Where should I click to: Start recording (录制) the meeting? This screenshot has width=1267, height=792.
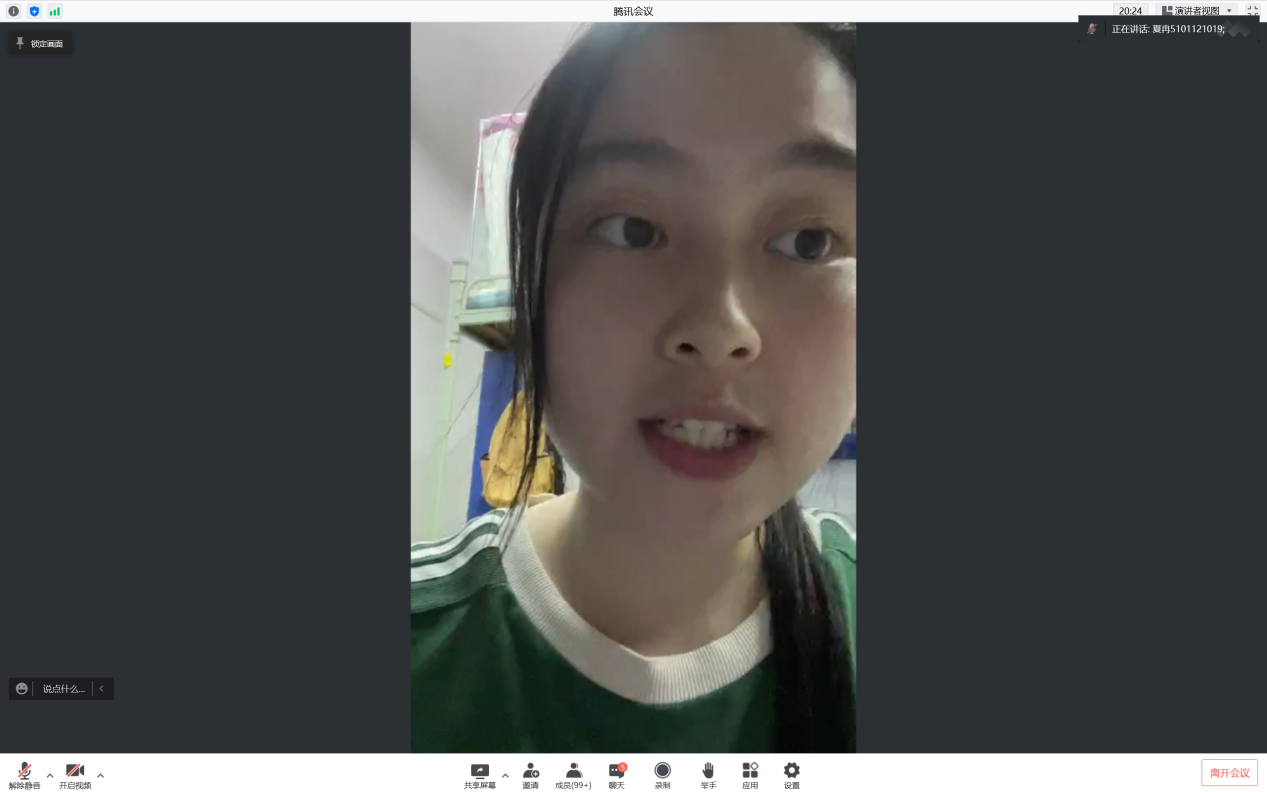click(x=662, y=774)
